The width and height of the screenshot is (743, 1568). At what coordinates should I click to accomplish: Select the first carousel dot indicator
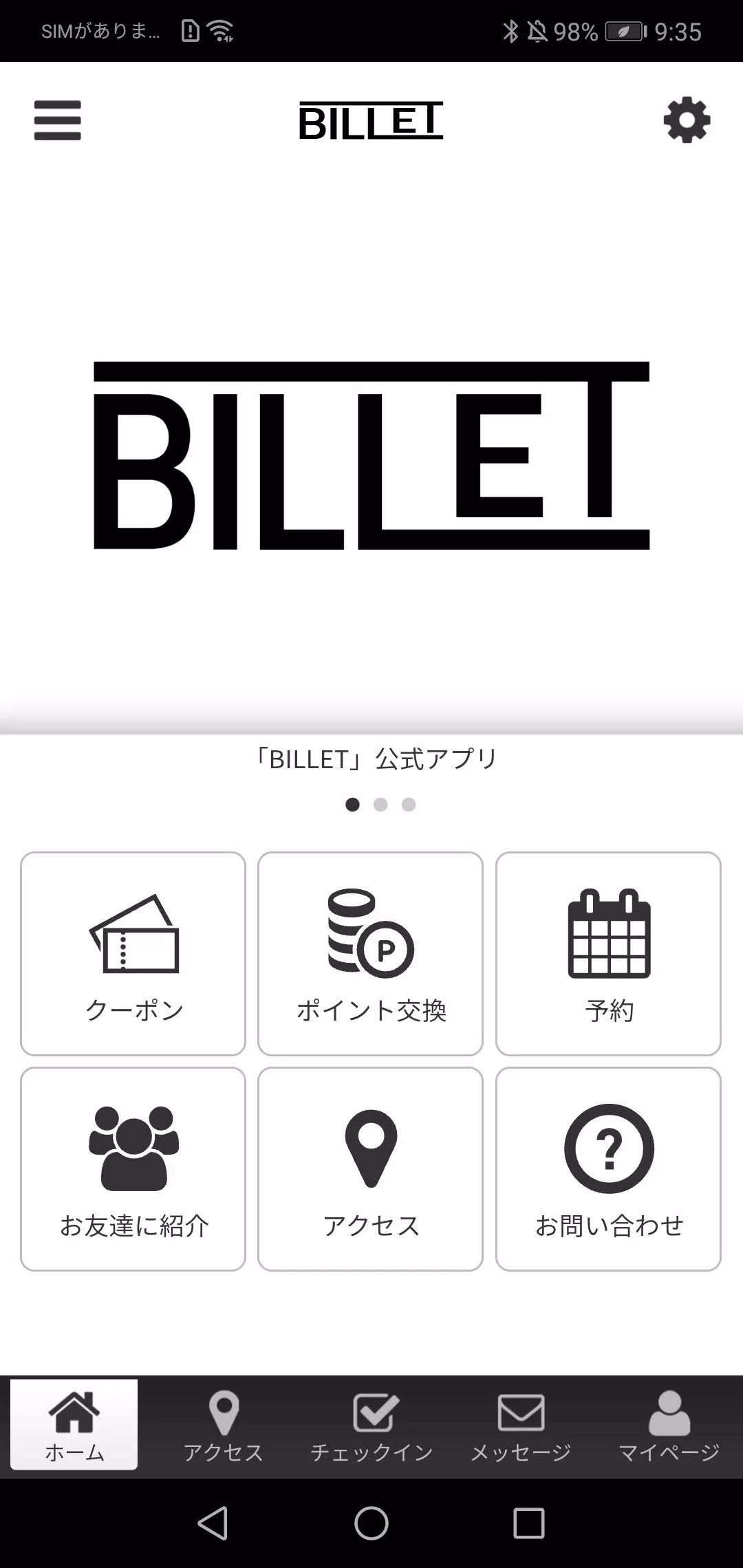point(353,805)
